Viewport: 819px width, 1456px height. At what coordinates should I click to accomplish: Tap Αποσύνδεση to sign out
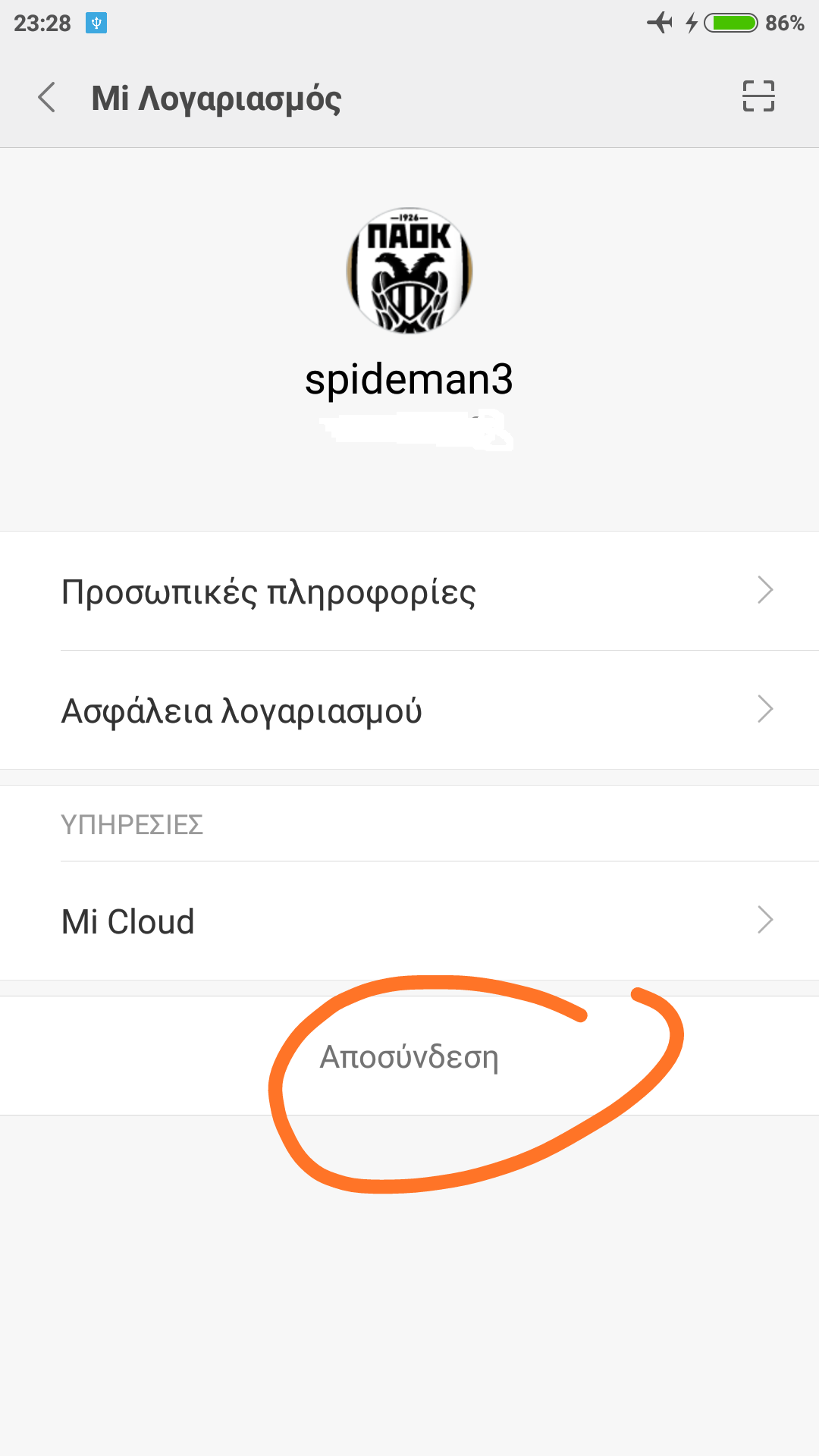pos(409,1056)
